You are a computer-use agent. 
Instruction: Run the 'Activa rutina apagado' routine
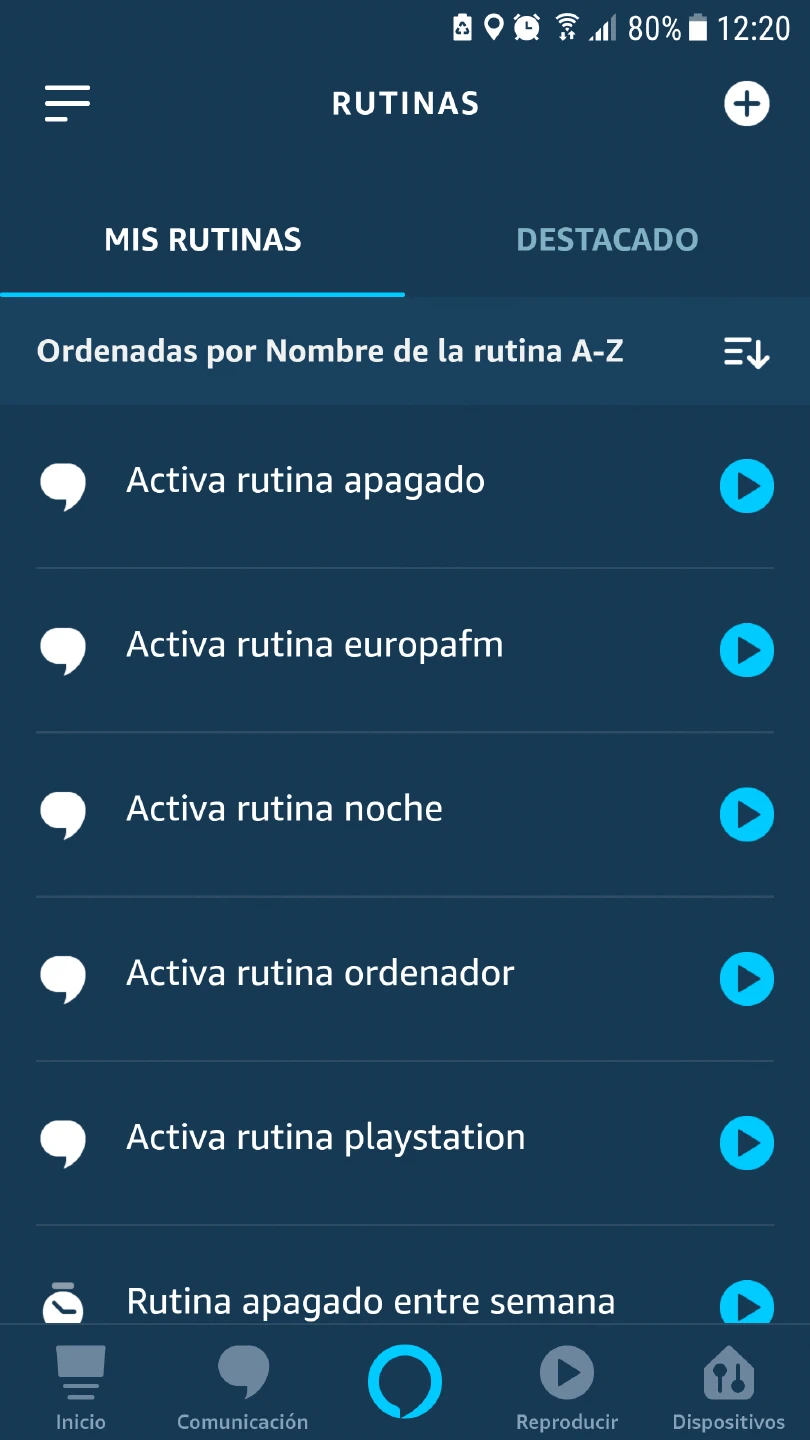pos(746,487)
